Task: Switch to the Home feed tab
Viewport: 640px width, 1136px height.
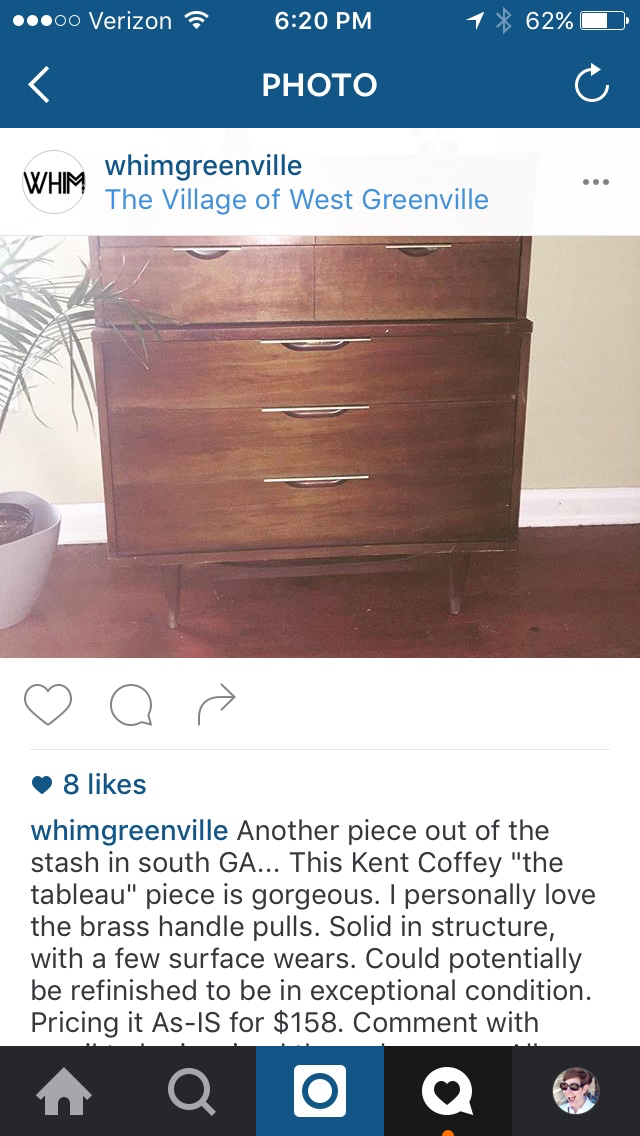Action: click(x=64, y=1092)
